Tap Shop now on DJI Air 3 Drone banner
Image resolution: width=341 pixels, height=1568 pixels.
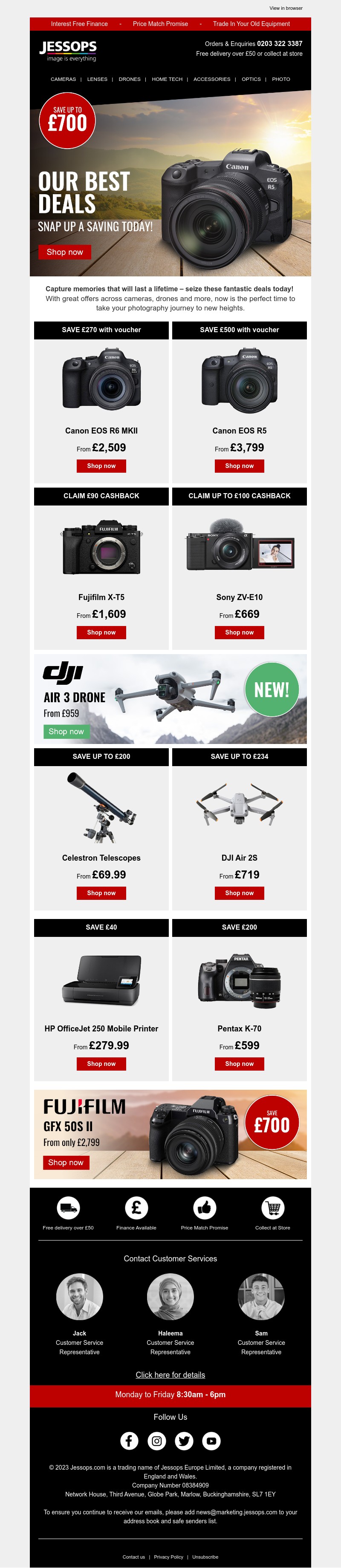[x=66, y=731]
